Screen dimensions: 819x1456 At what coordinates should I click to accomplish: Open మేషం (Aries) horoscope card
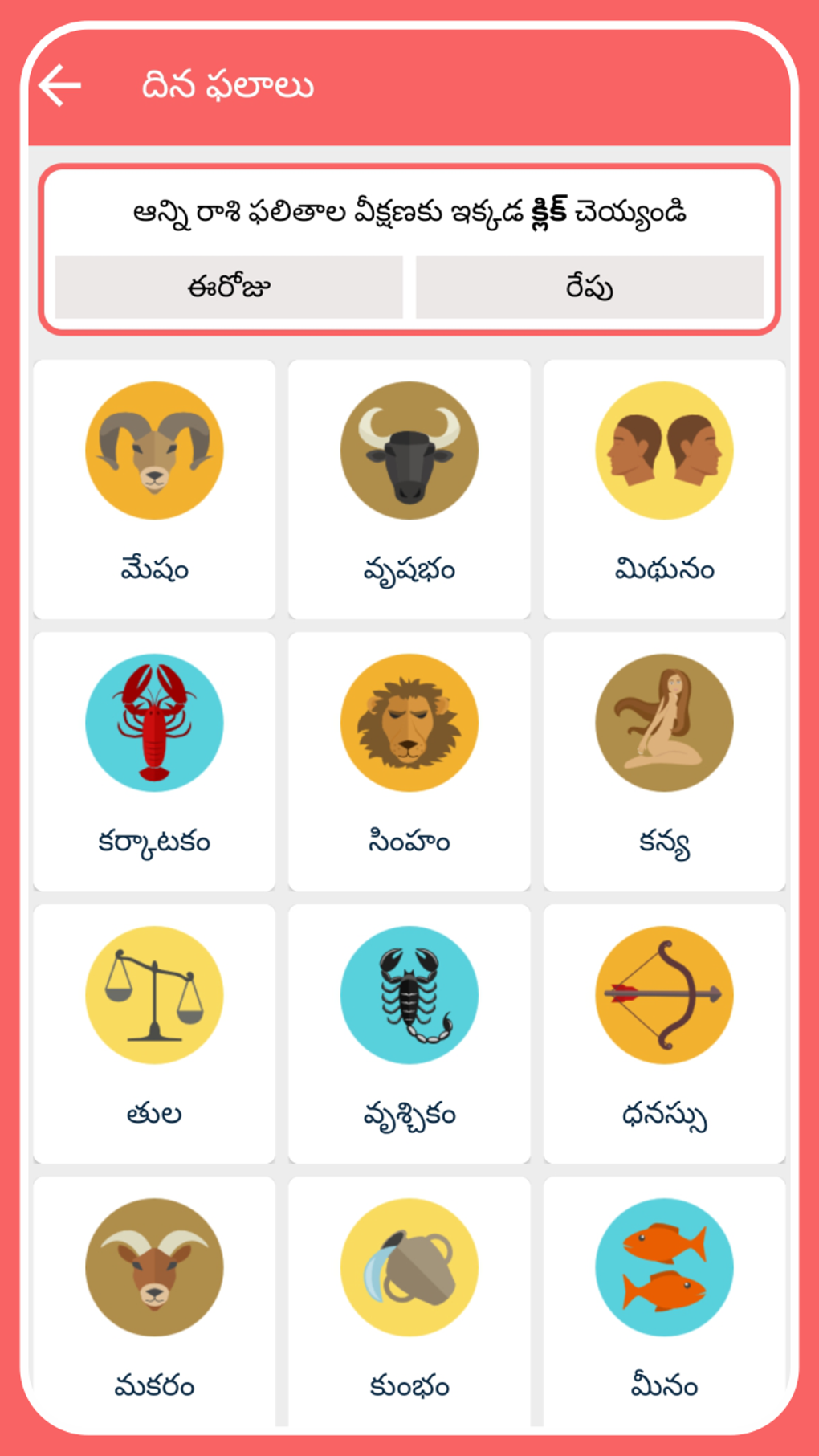pos(154,488)
